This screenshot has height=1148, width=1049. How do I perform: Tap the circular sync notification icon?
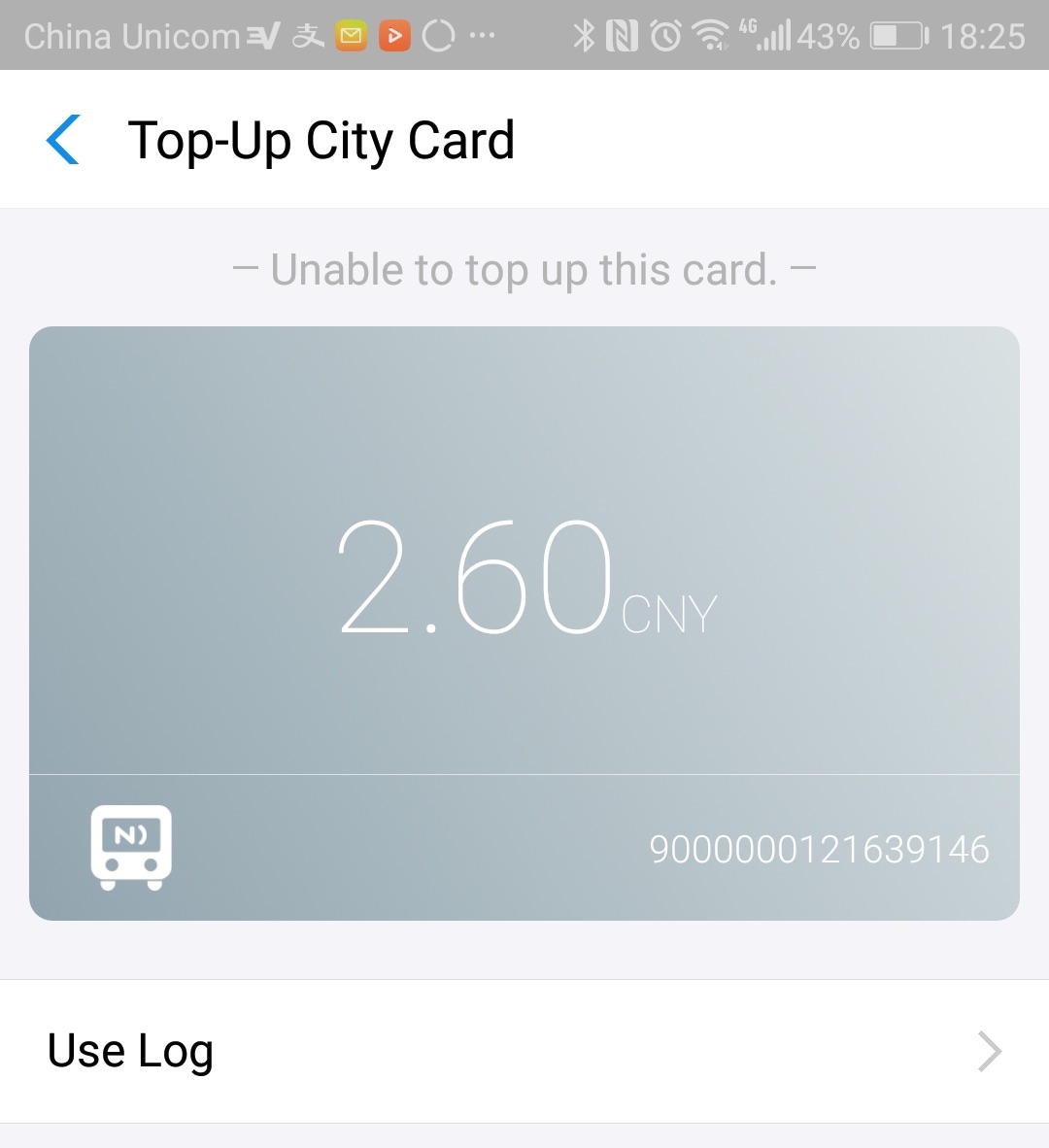(438, 35)
